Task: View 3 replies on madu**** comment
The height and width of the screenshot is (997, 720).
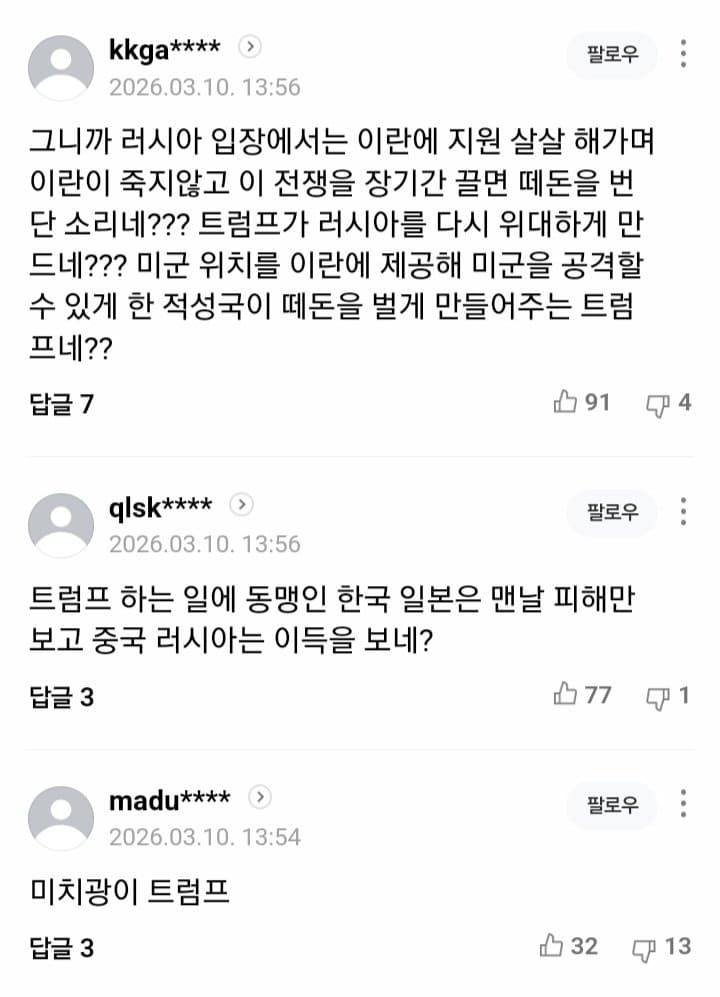Action: (x=62, y=947)
